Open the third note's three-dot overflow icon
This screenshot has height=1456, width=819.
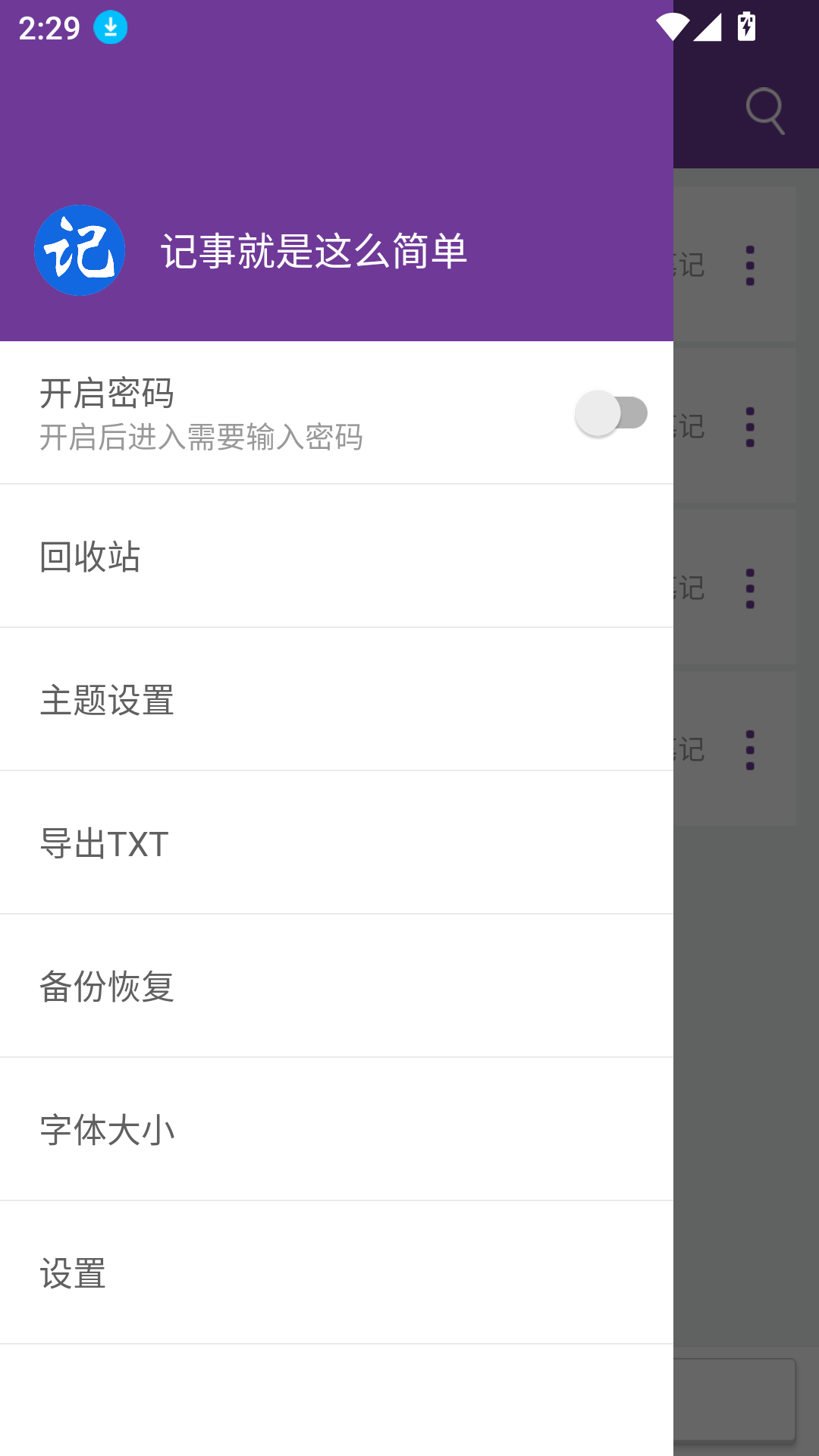coord(750,590)
